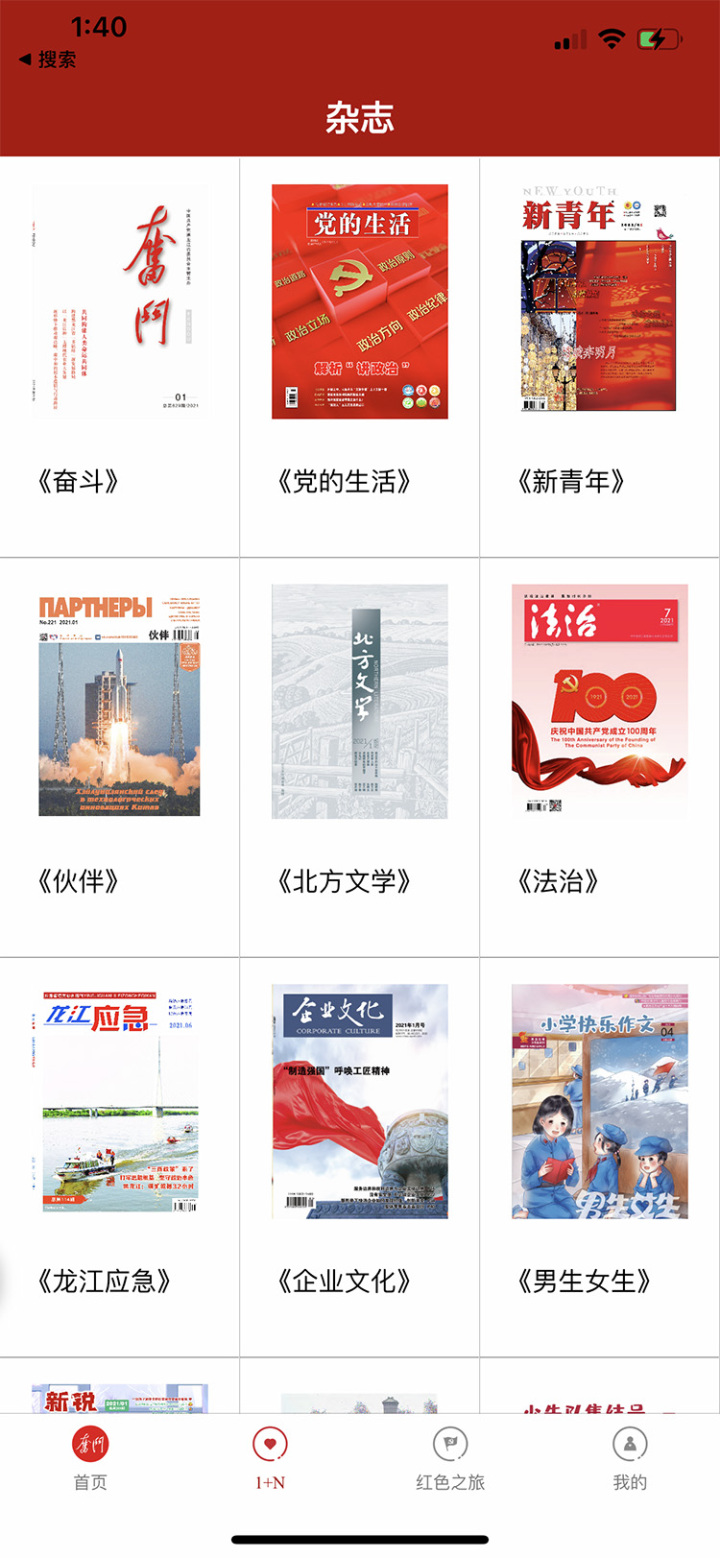Switch to the 首页 tab
This screenshot has width=720, height=1558.
[x=90, y=1458]
